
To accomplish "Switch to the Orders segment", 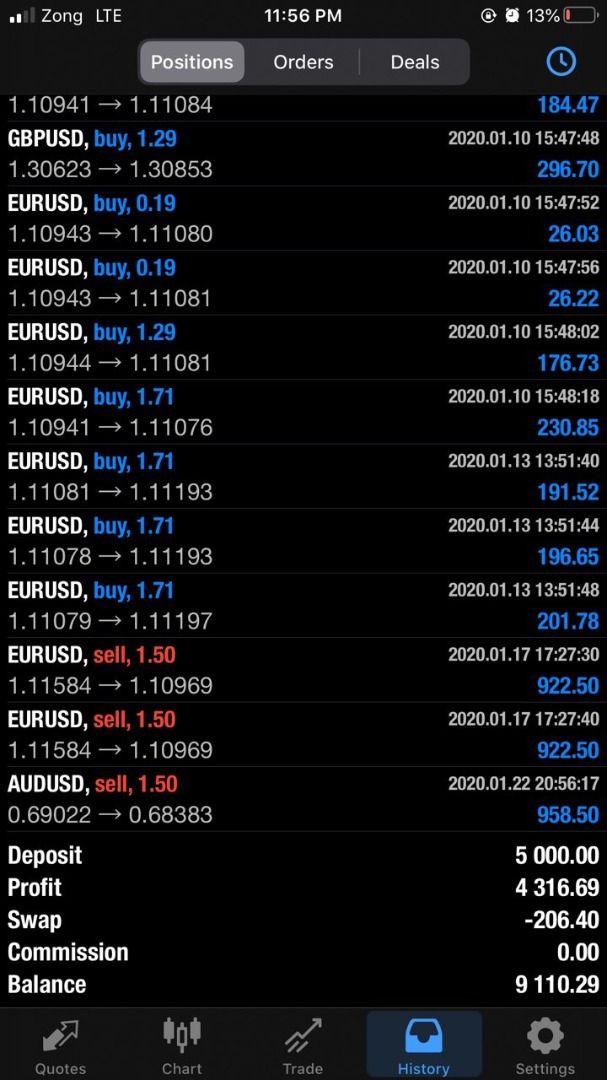I will 303,62.
